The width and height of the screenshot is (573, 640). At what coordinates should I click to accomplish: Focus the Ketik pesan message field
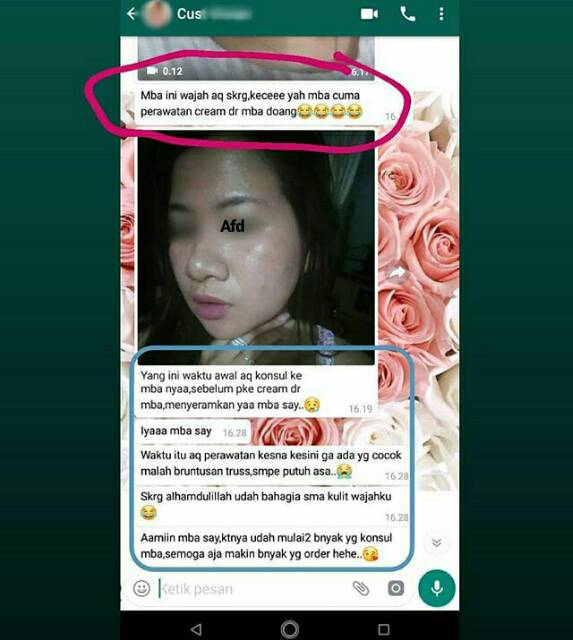click(x=253, y=589)
